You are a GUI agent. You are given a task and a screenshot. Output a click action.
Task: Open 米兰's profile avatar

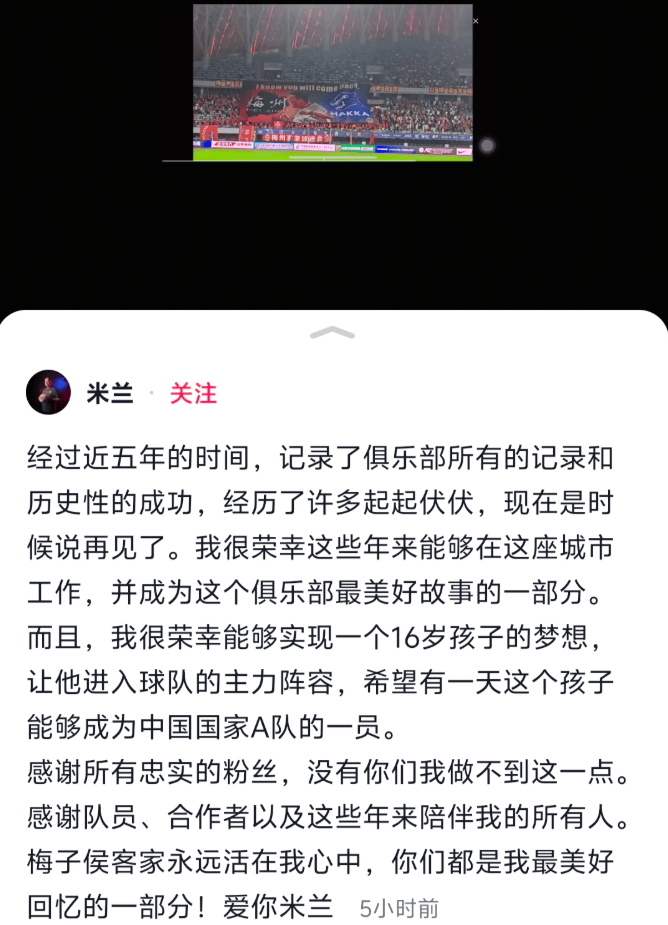click(x=48, y=392)
